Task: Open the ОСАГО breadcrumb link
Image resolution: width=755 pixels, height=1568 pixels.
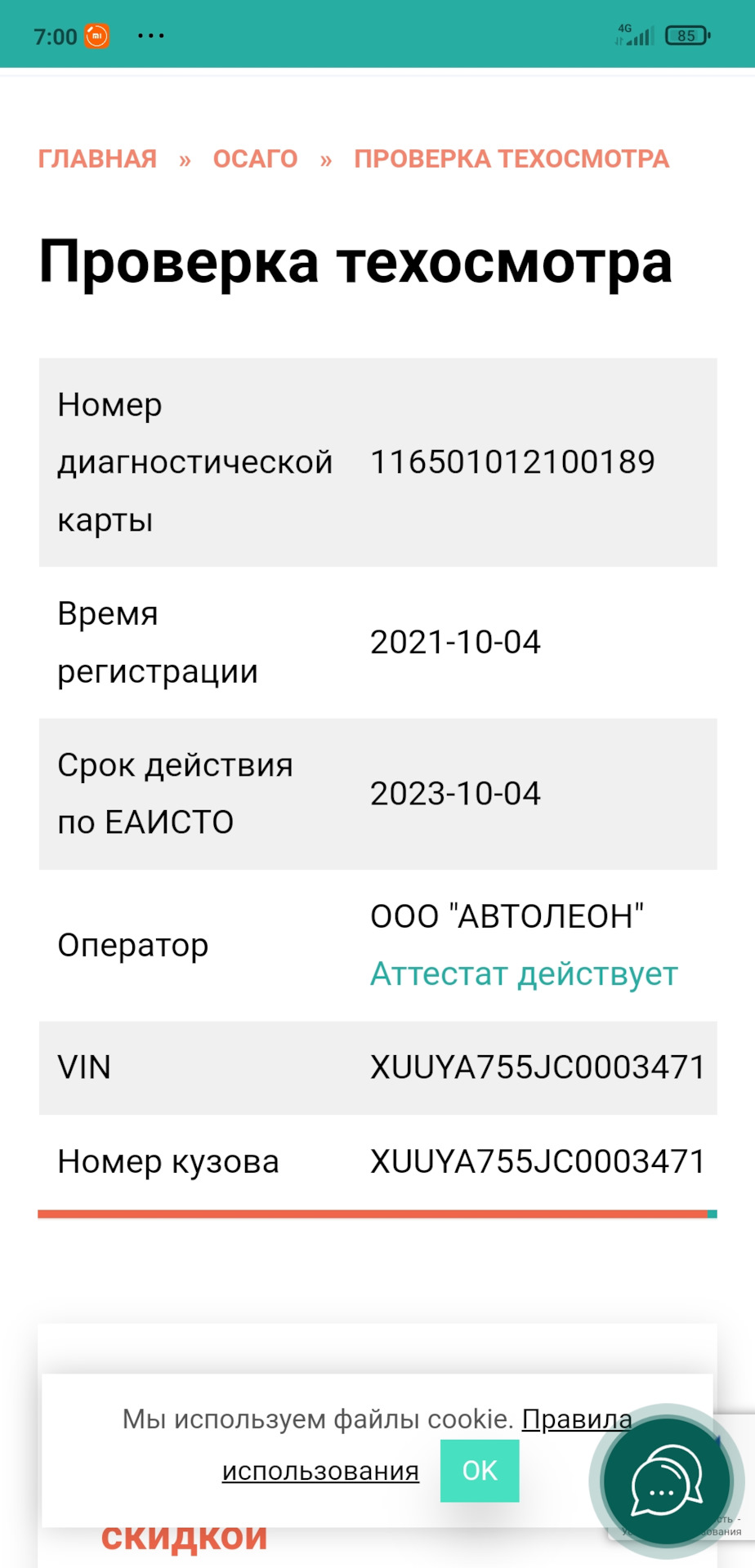Action: coord(255,158)
